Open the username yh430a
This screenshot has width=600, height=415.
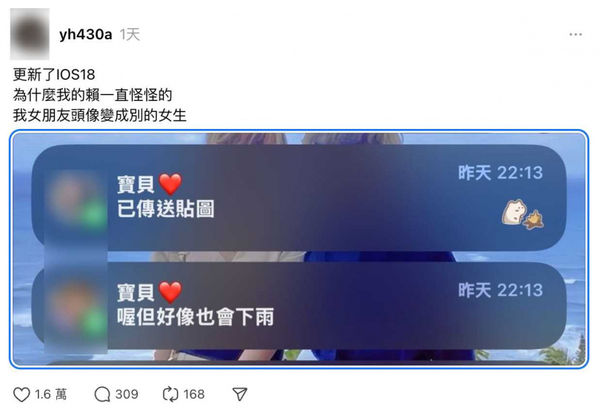point(85,34)
